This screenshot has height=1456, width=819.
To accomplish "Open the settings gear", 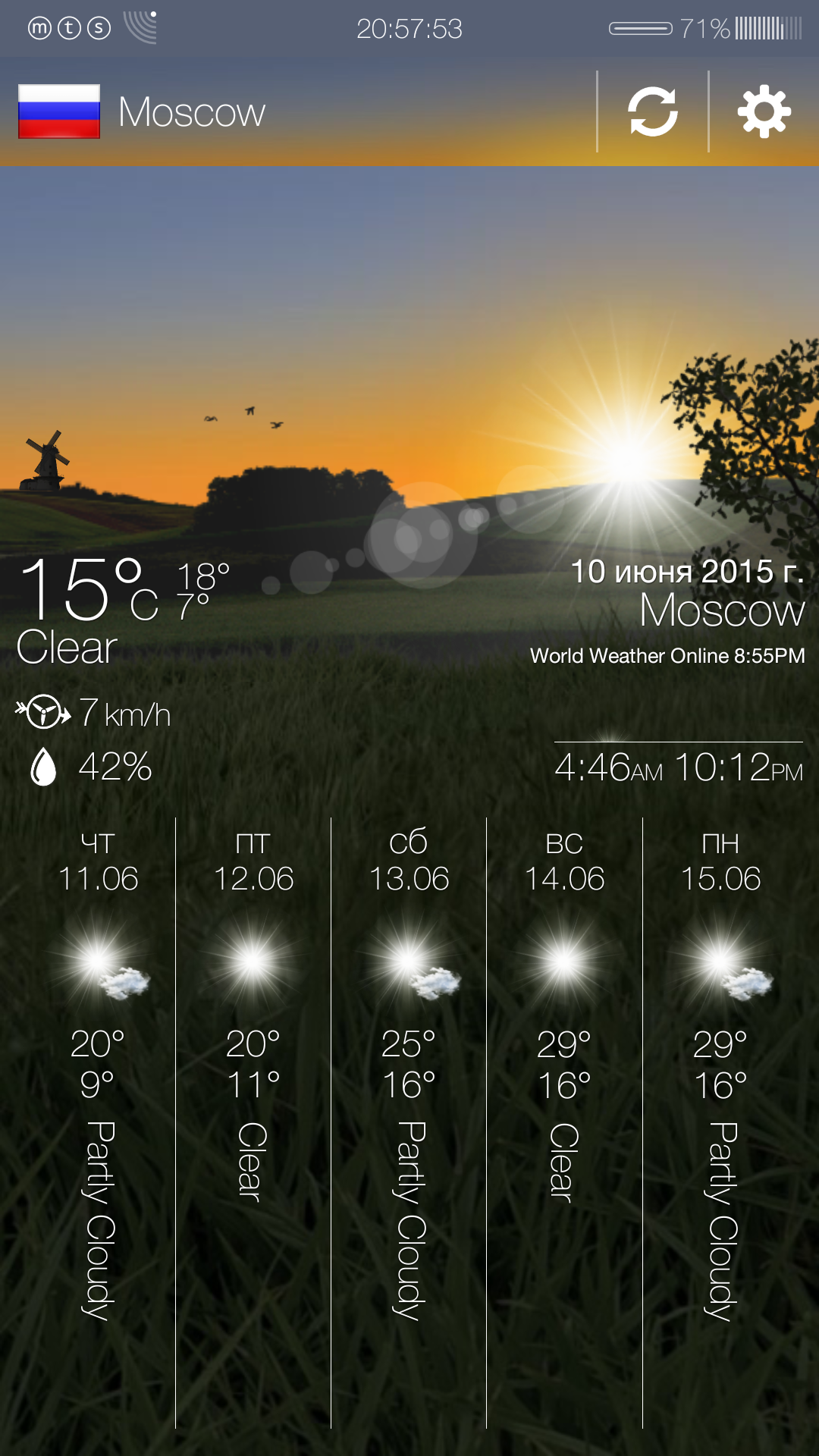I will (764, 112).
